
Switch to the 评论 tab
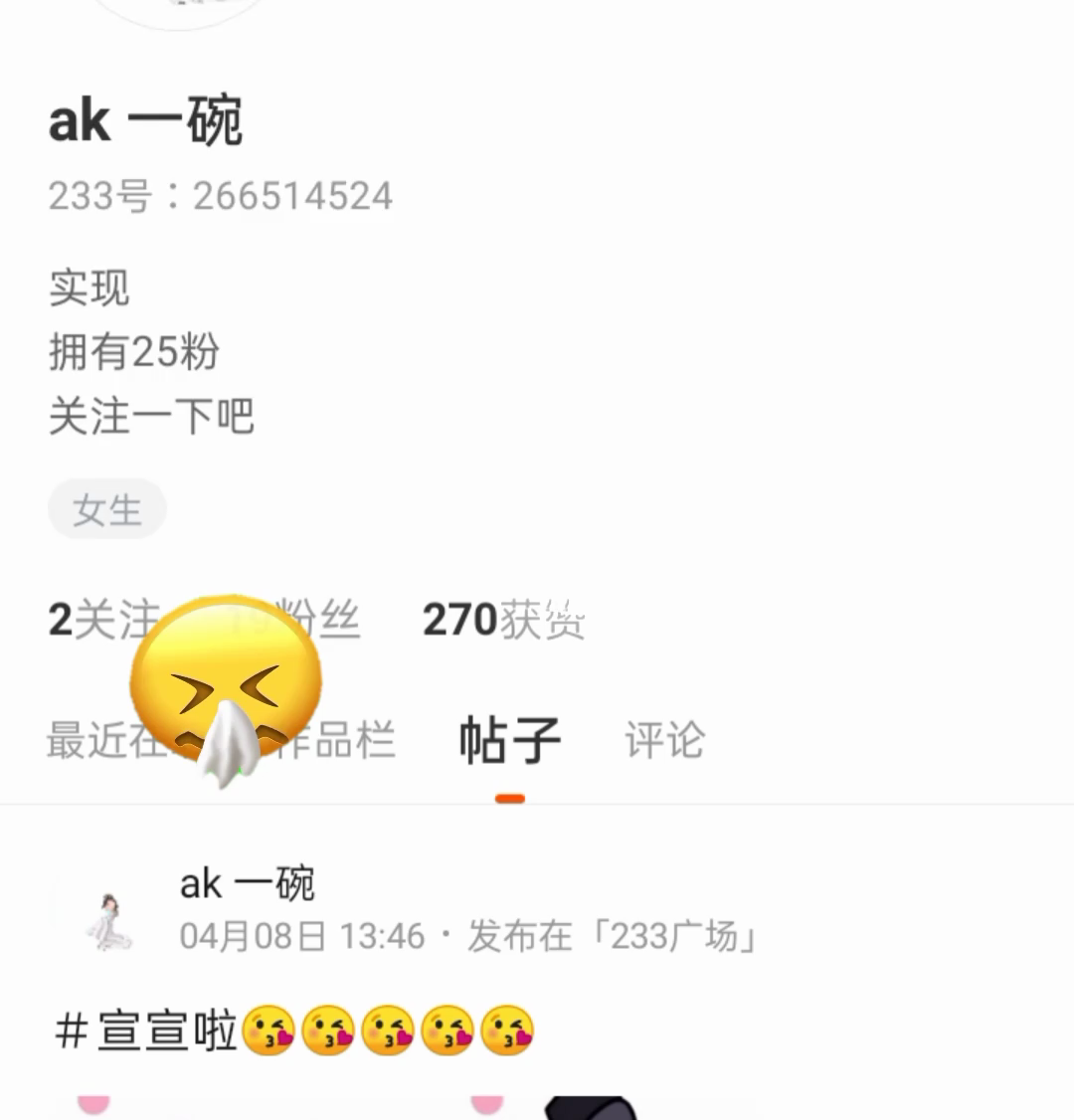tap(664, 741)
